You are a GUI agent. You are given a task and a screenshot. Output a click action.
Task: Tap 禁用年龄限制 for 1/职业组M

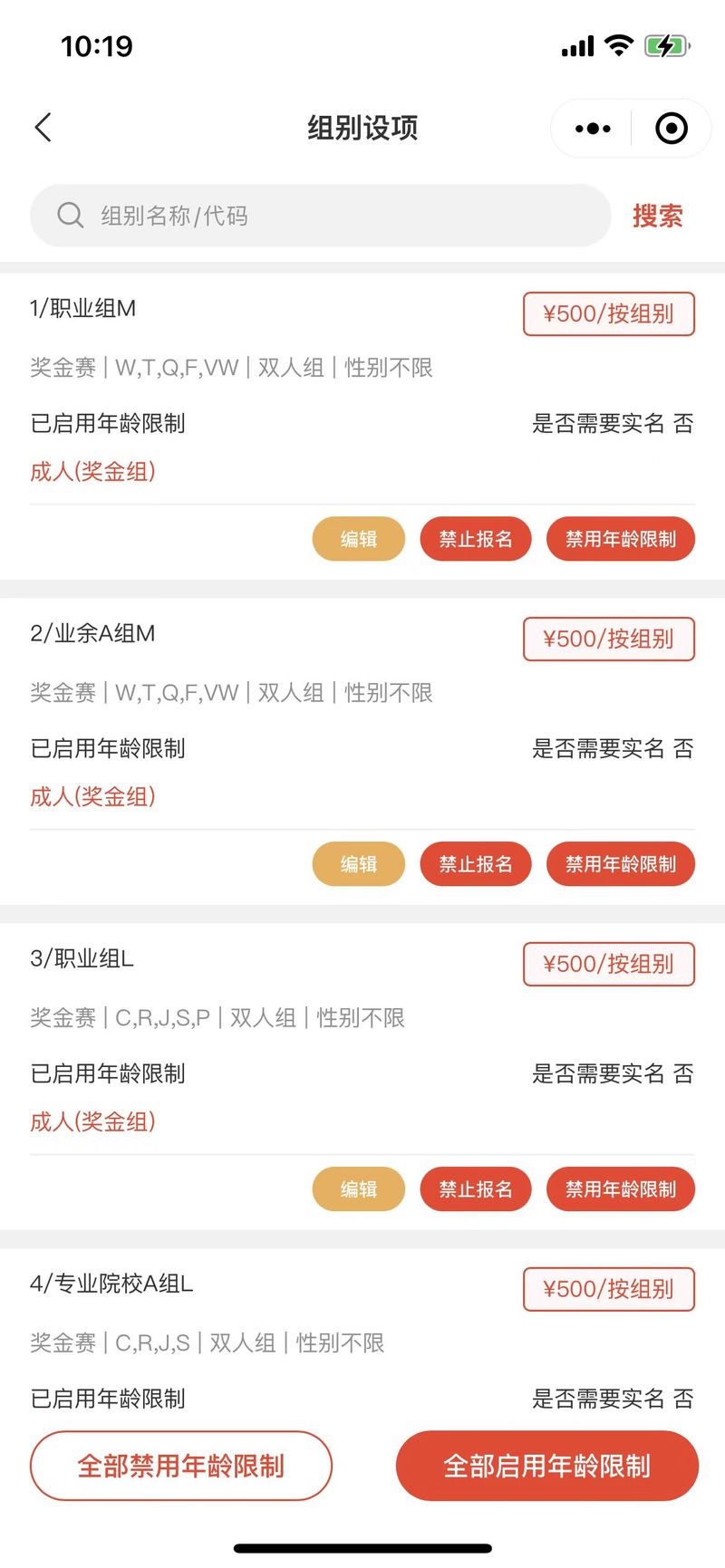coord(621,539)
